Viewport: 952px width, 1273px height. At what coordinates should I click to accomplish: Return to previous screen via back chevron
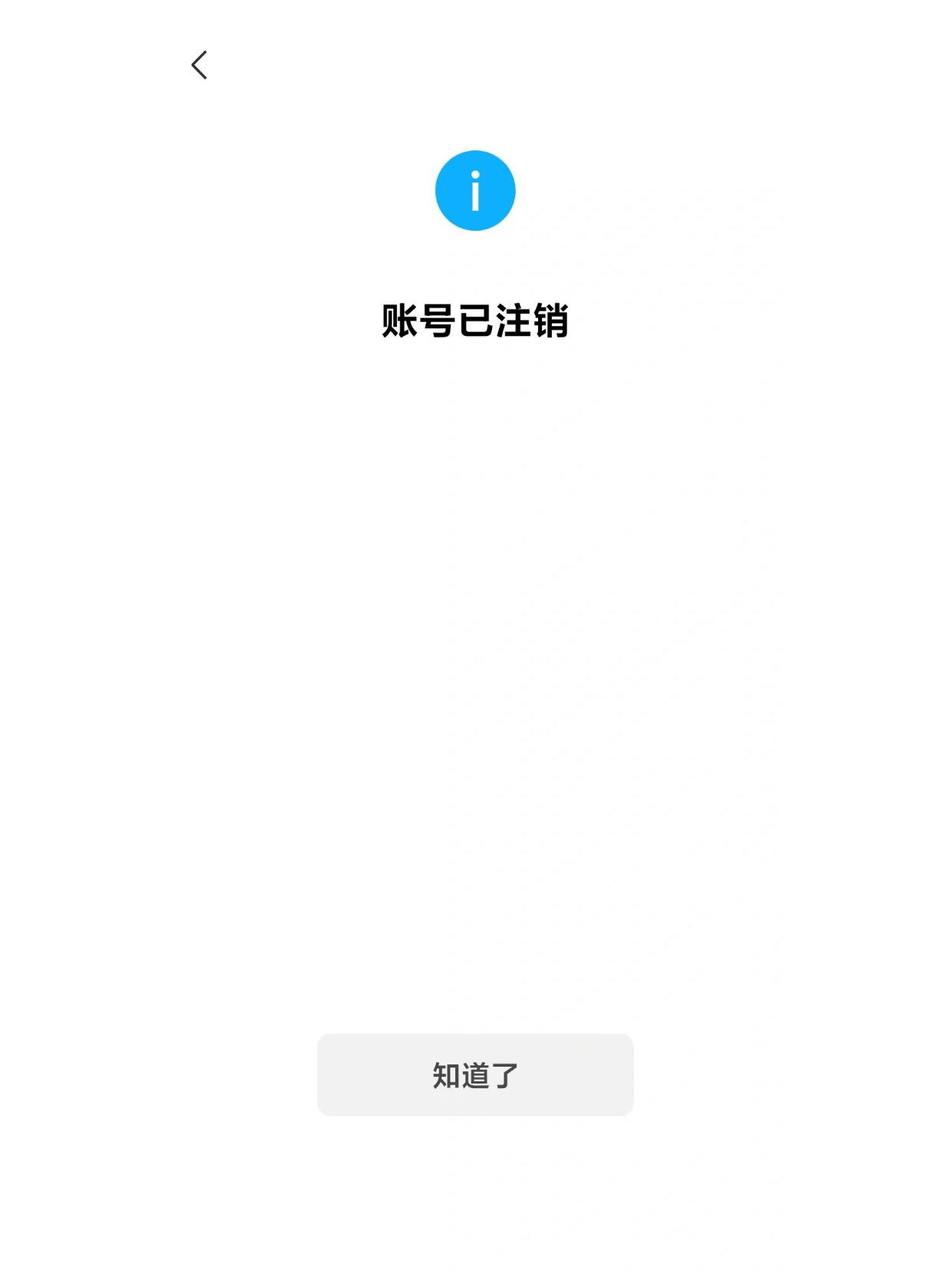pos(199,66)
